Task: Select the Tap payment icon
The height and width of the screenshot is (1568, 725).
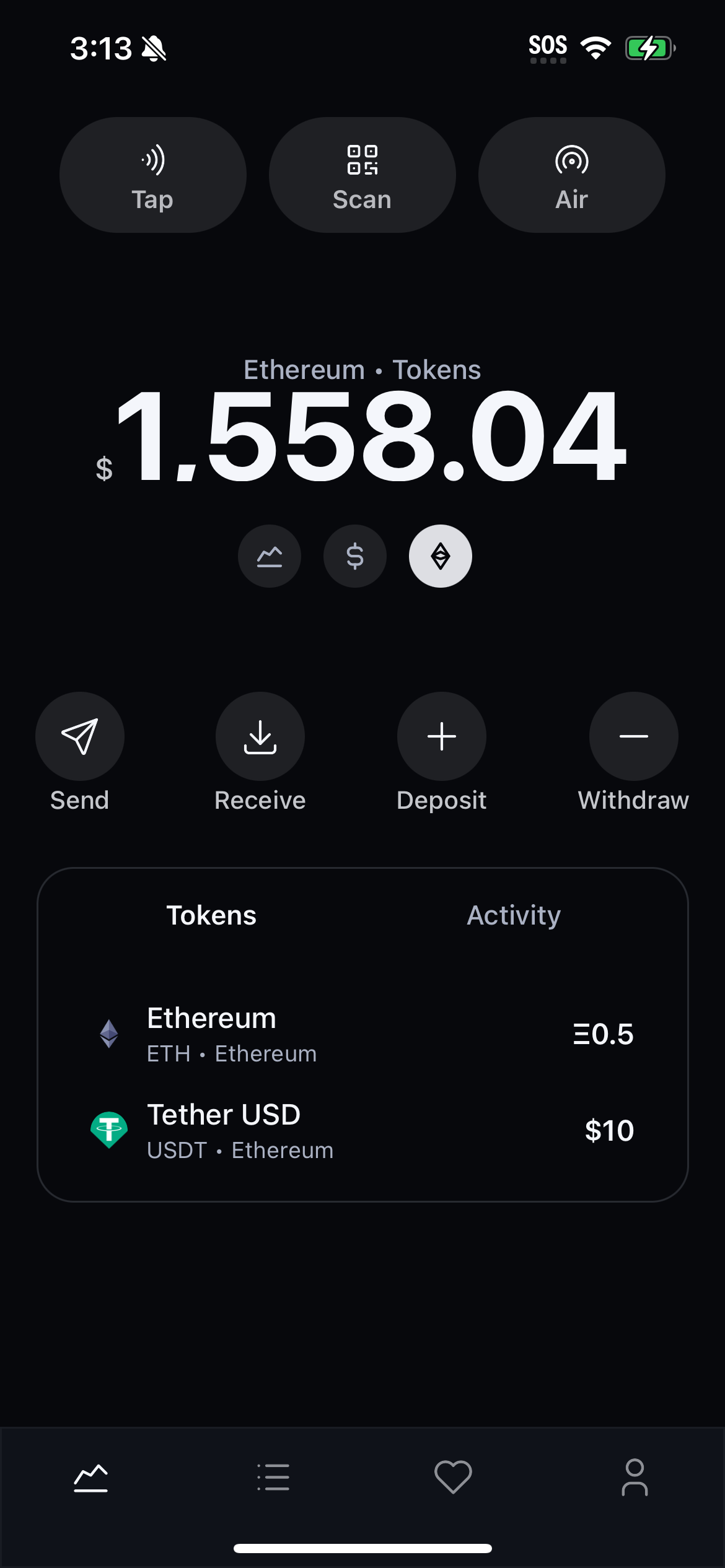Action: (152, 174)
